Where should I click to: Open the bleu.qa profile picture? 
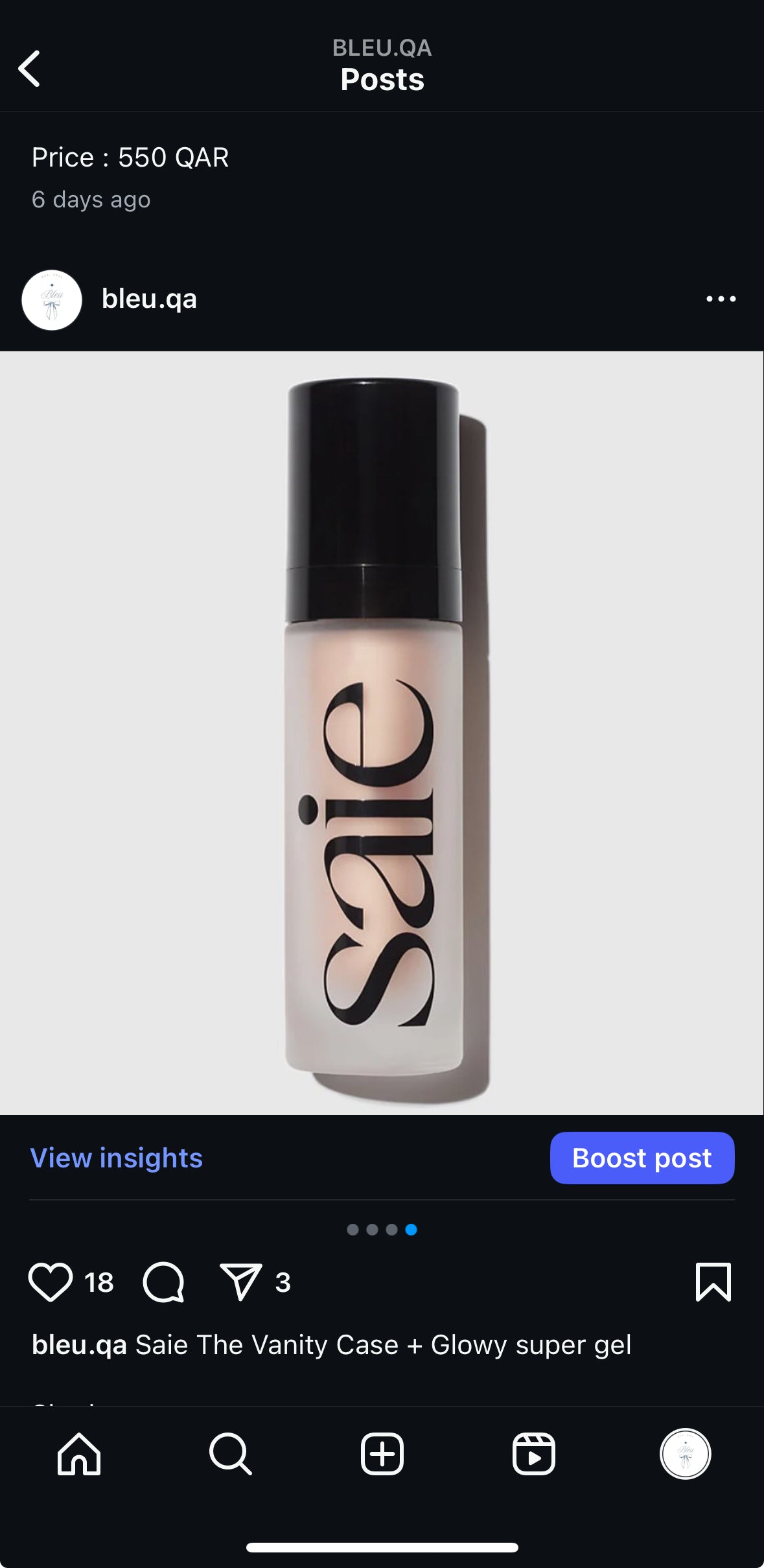click(52, 300)
